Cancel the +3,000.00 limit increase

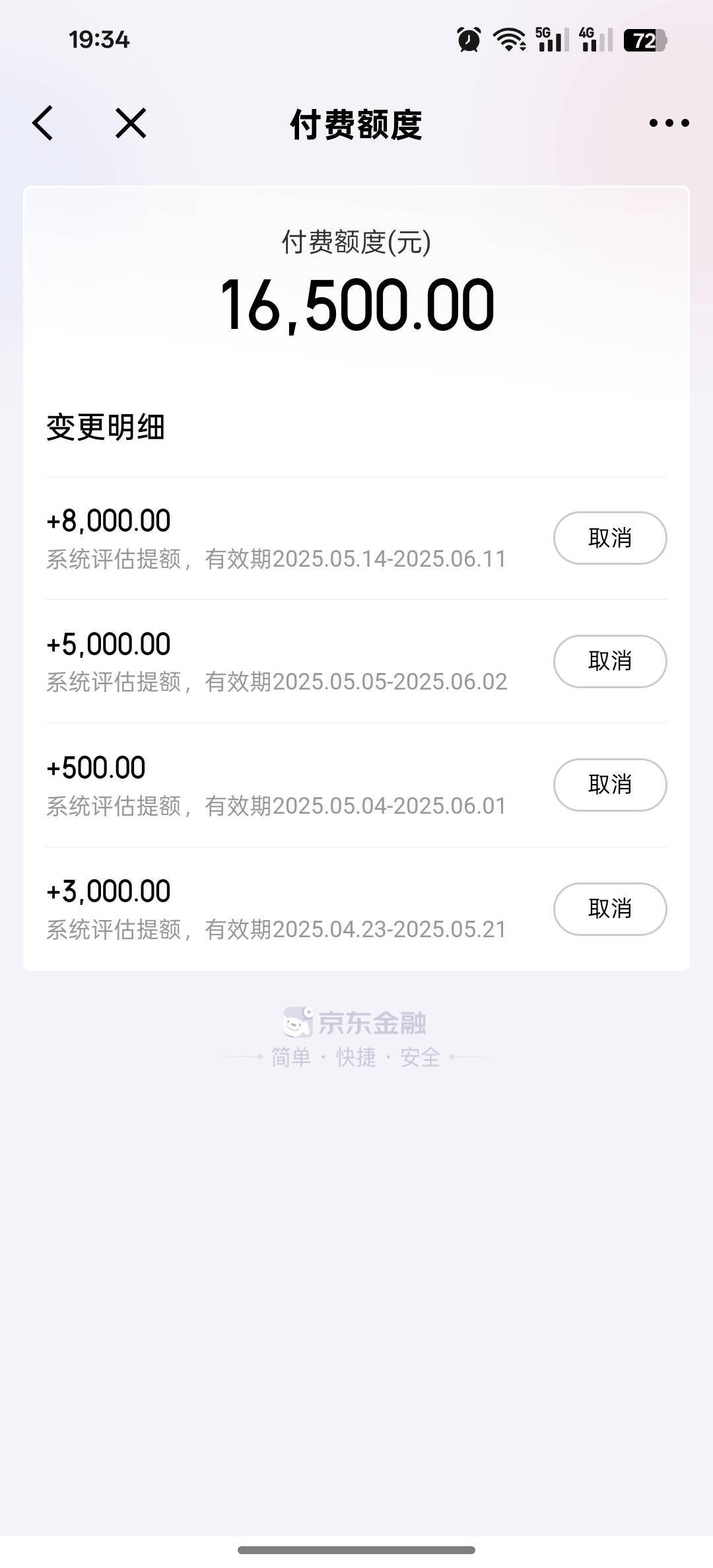[610, 909]
